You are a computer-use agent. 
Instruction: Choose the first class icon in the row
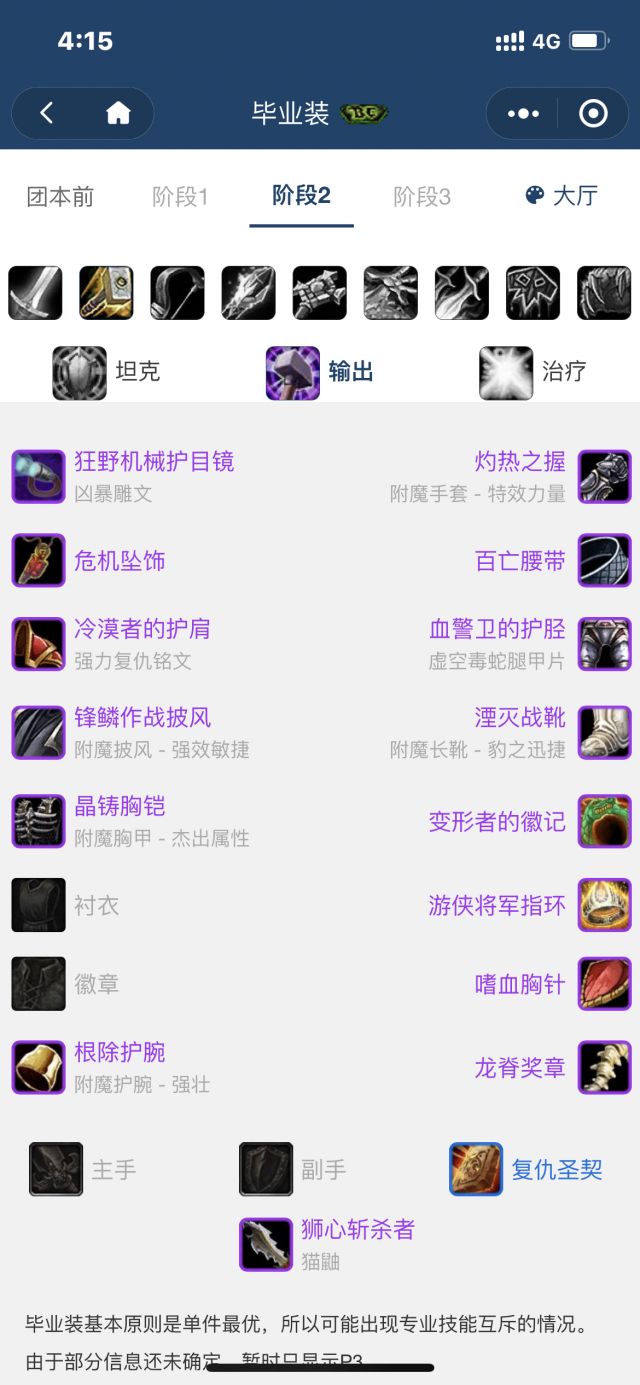(35, 293)
